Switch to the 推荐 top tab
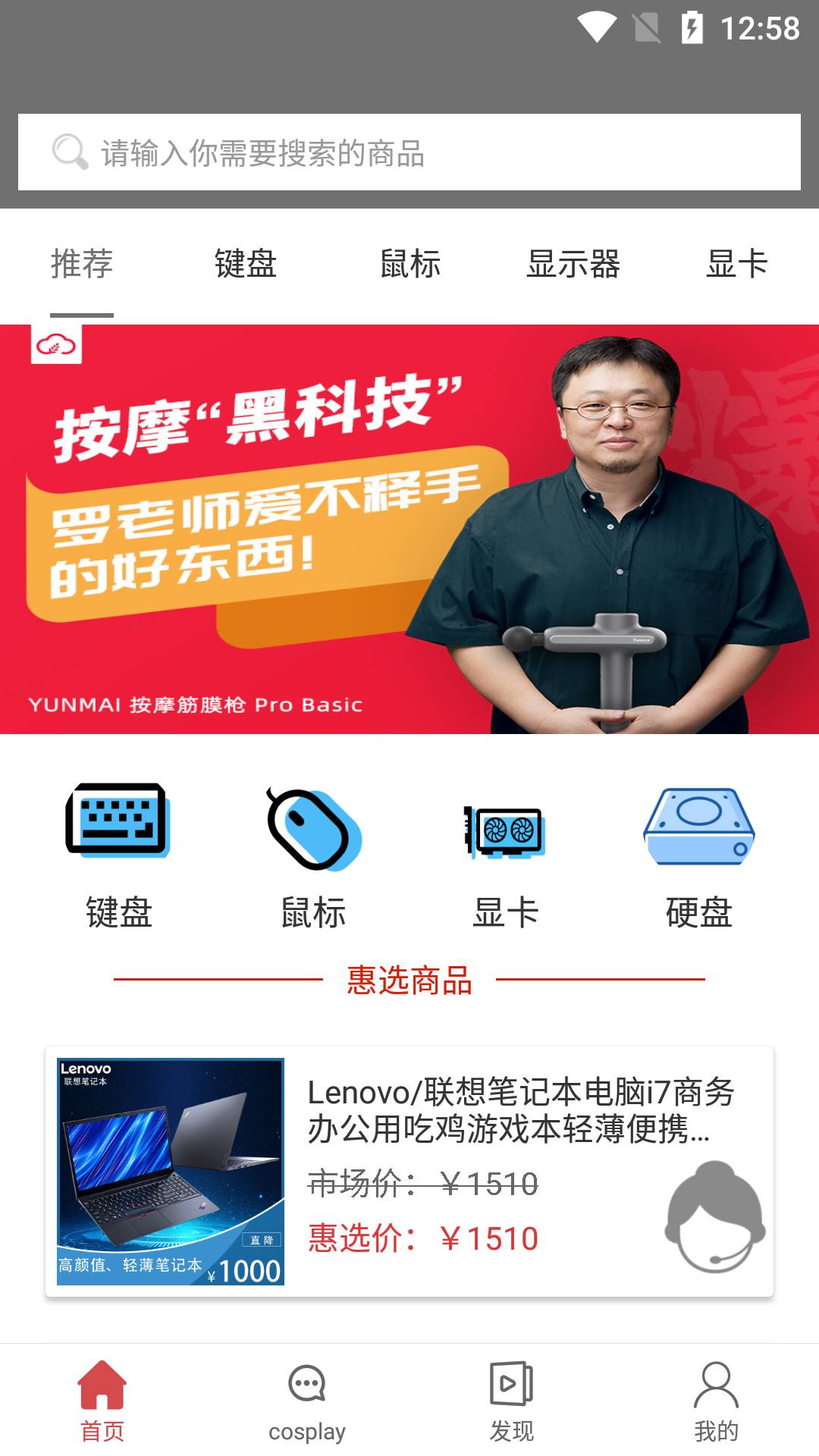Screen dimensions: 819x1456 (x=82, y=265)
